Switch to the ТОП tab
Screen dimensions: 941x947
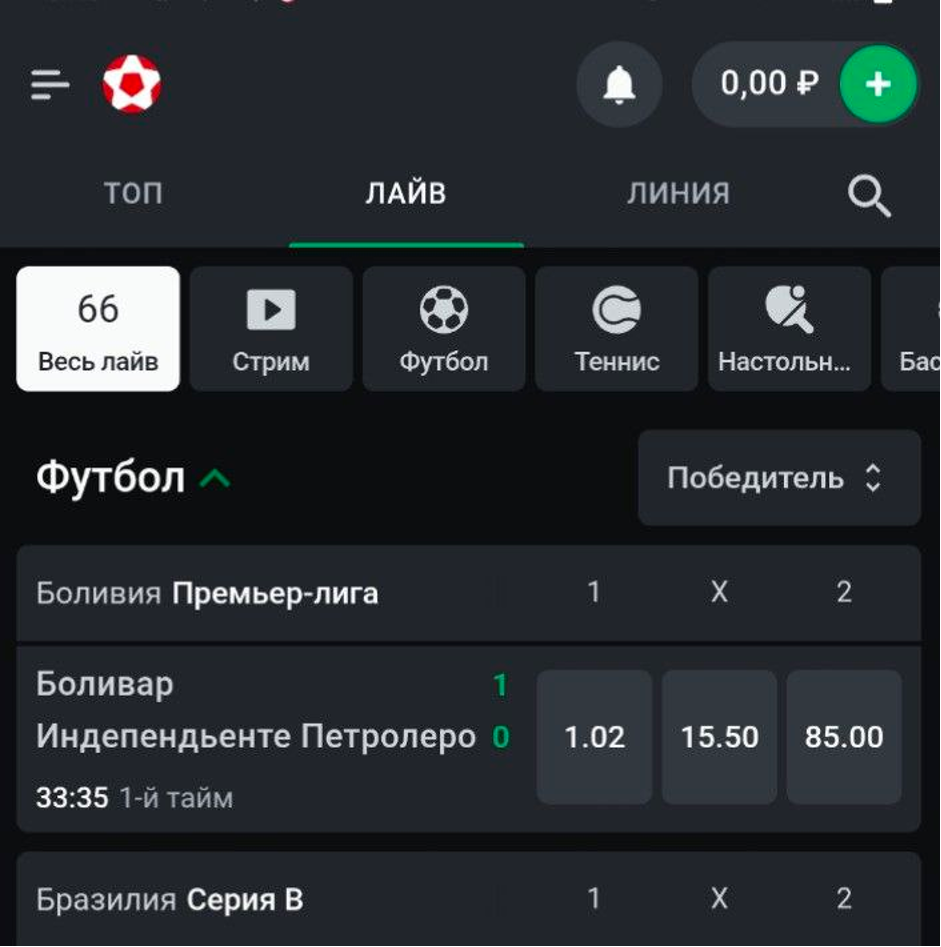tap(133, 193)
